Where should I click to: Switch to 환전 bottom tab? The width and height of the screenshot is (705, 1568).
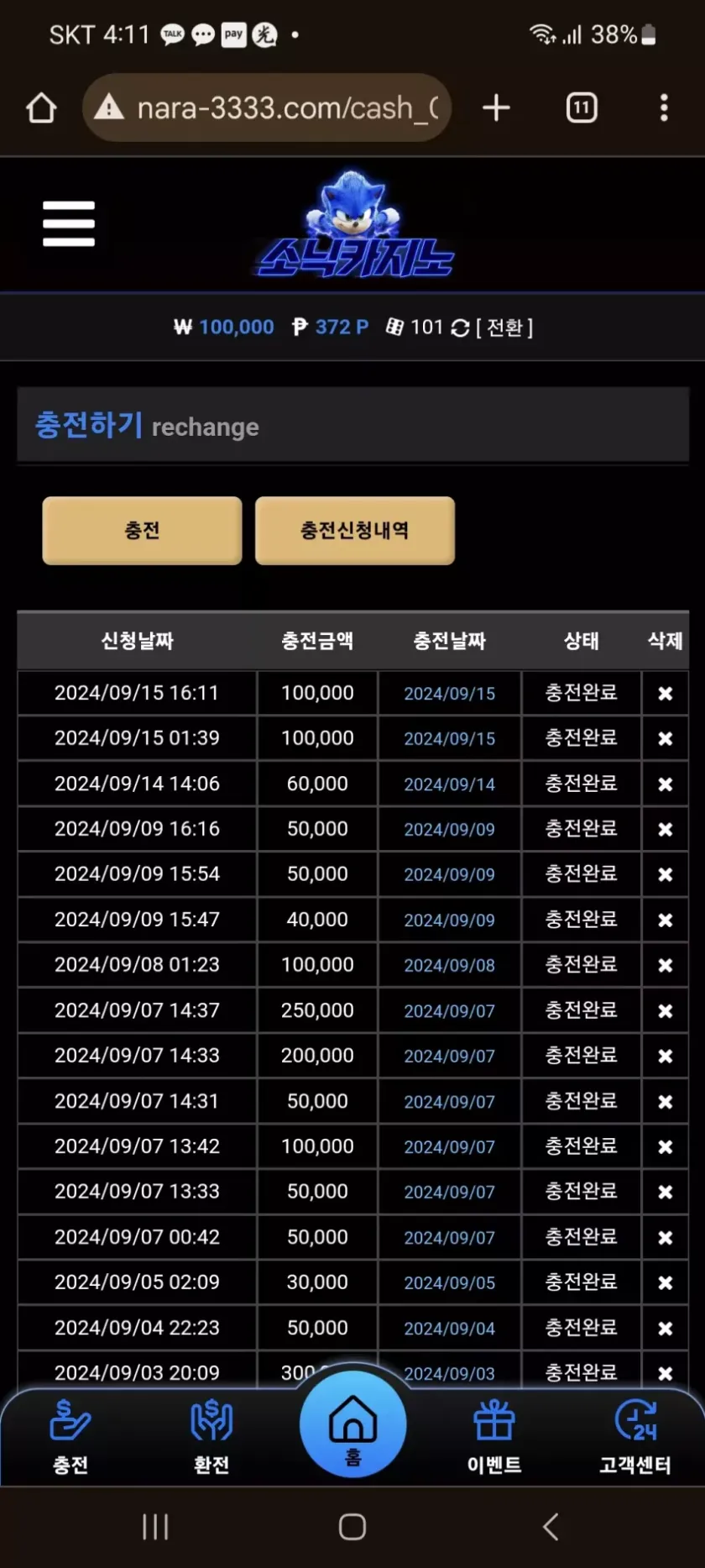tap(211, 1437)
